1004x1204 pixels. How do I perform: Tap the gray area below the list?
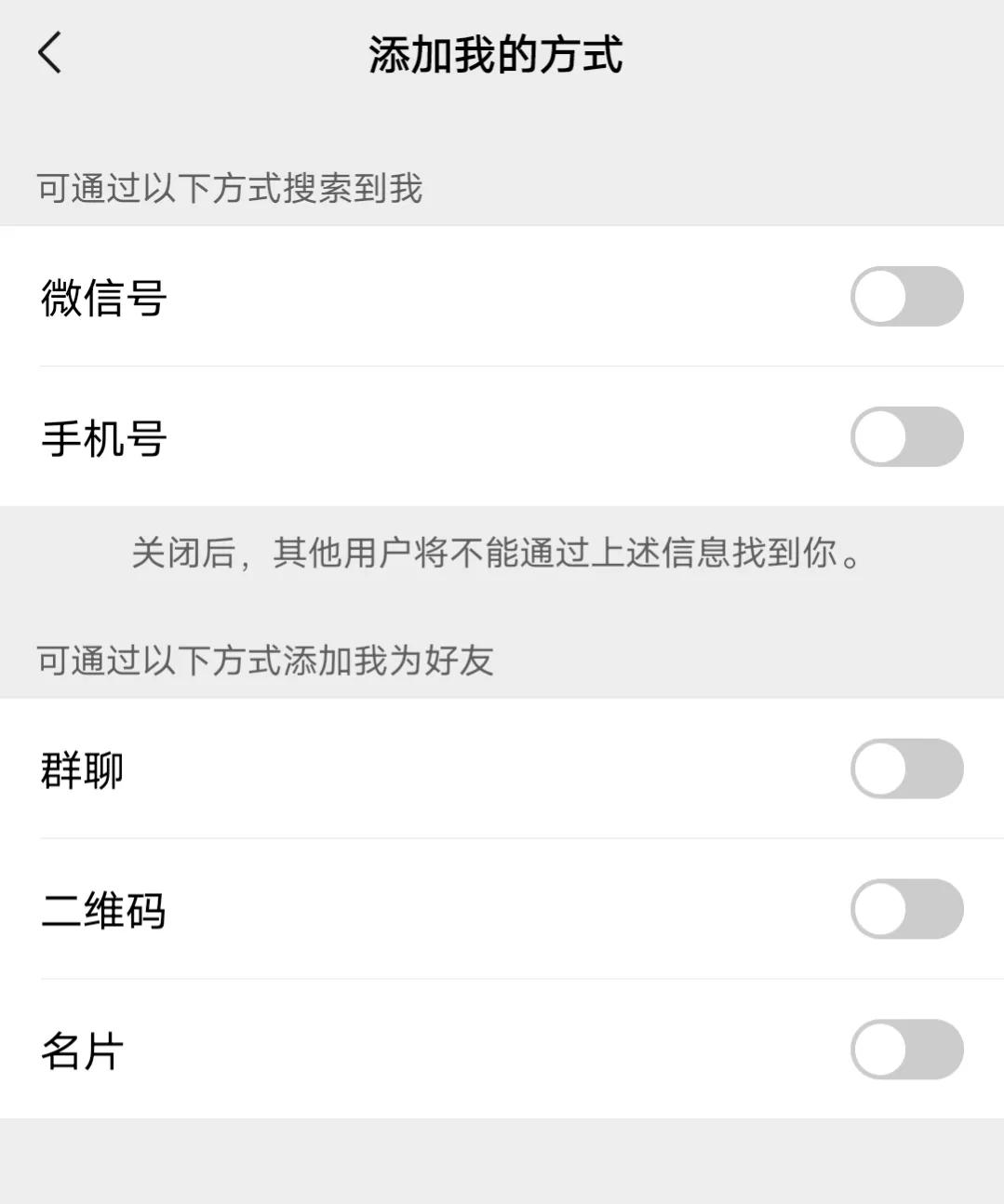pos(502,1163)
